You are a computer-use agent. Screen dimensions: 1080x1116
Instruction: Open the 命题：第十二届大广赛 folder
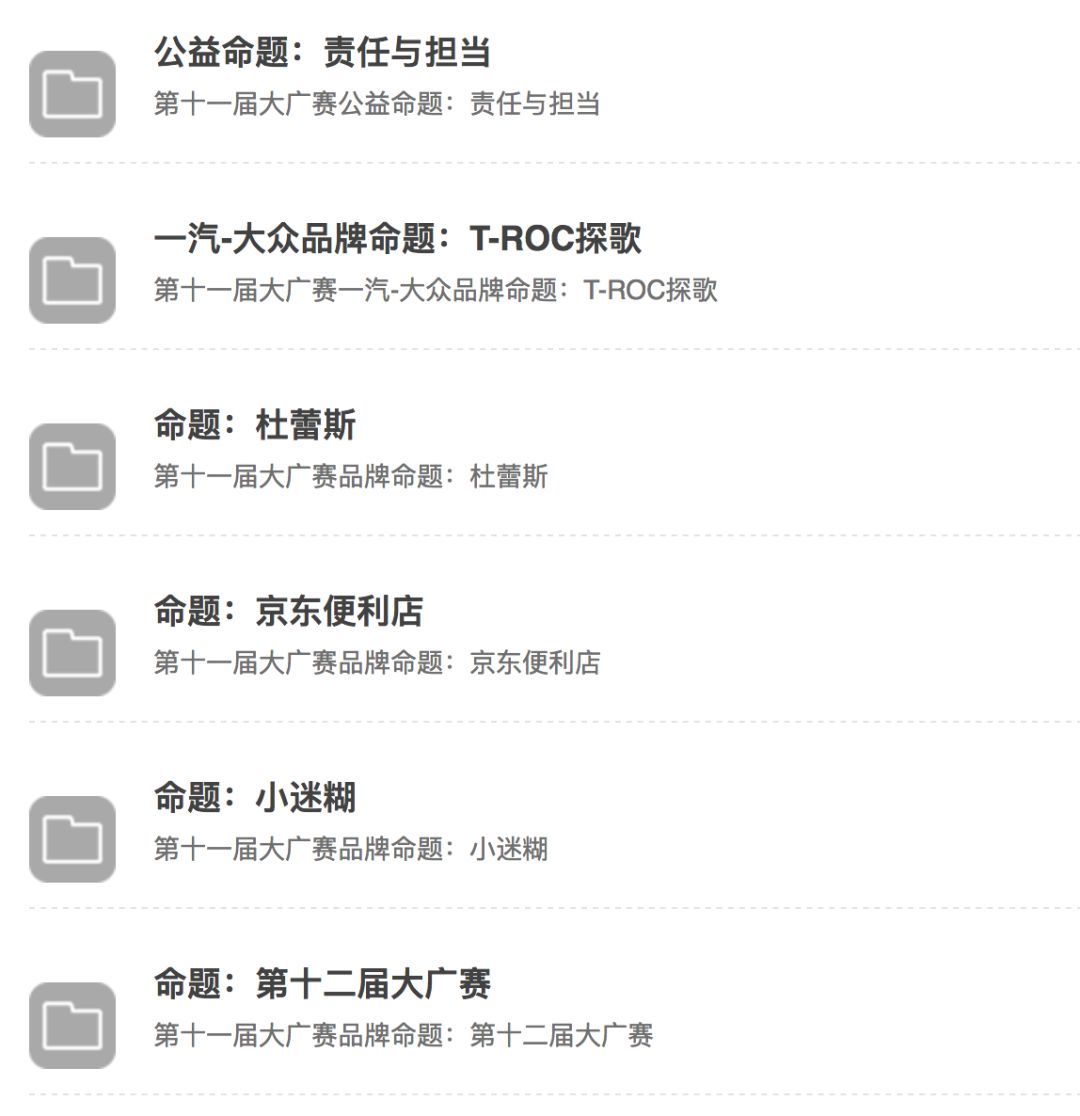[322, 986]
